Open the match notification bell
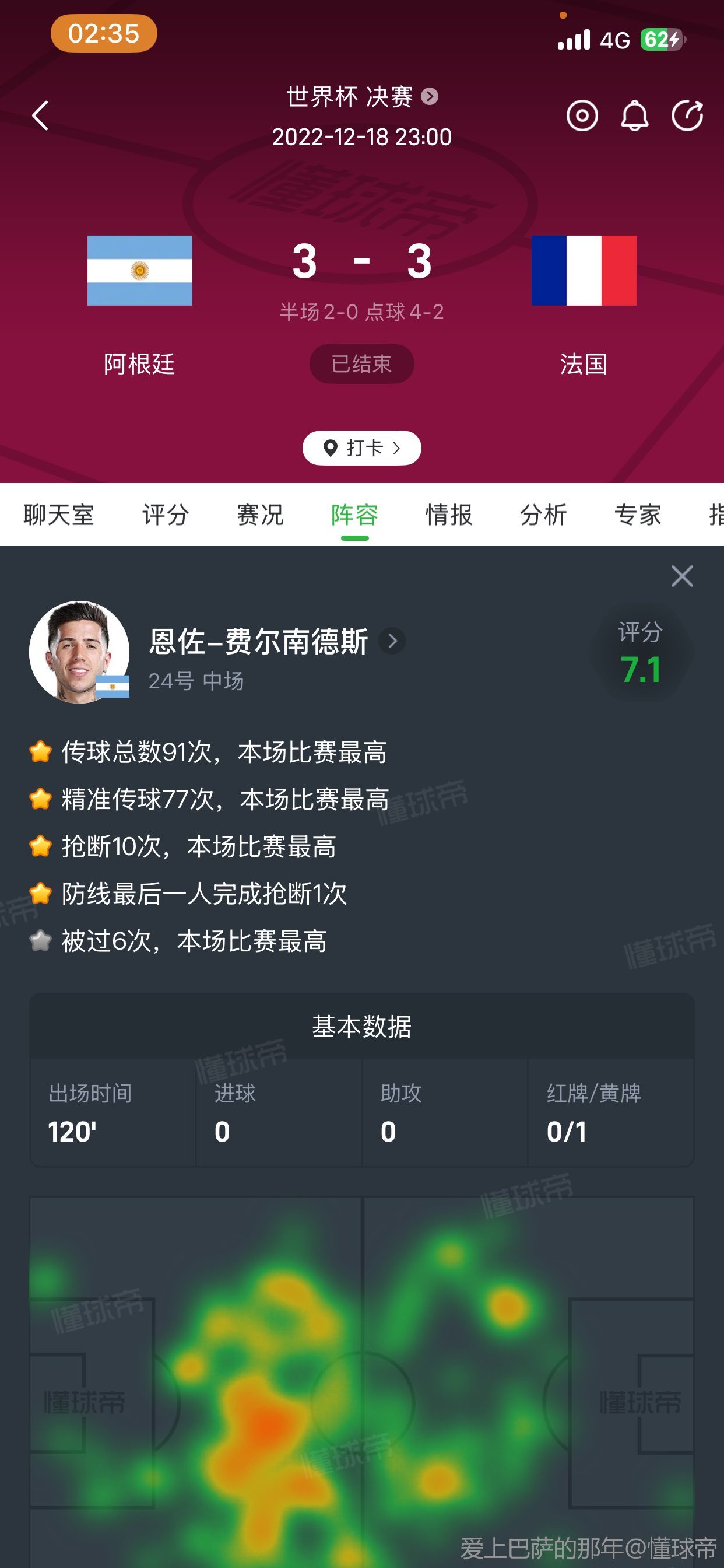 [x=634, y=116]
